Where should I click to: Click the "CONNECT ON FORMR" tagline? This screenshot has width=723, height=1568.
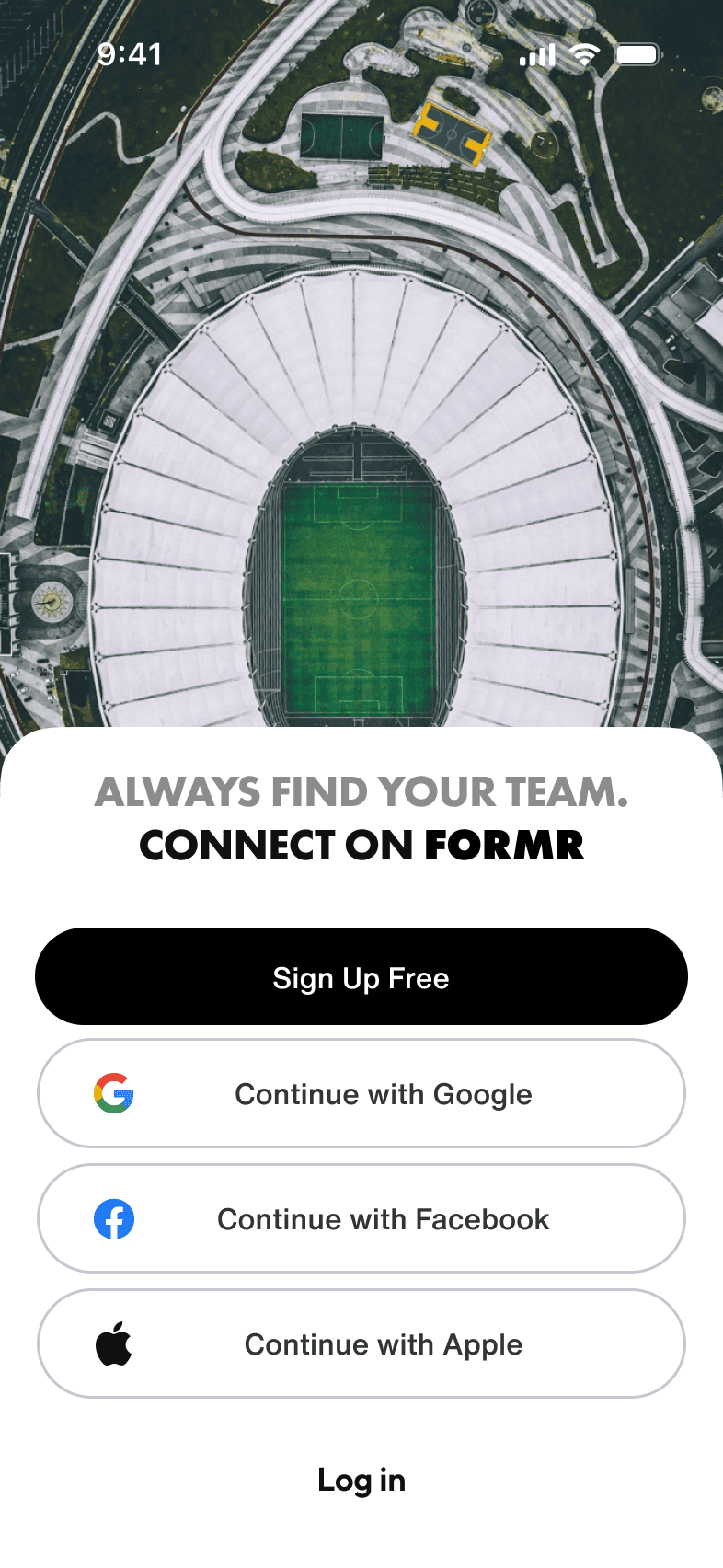point(361,845)
